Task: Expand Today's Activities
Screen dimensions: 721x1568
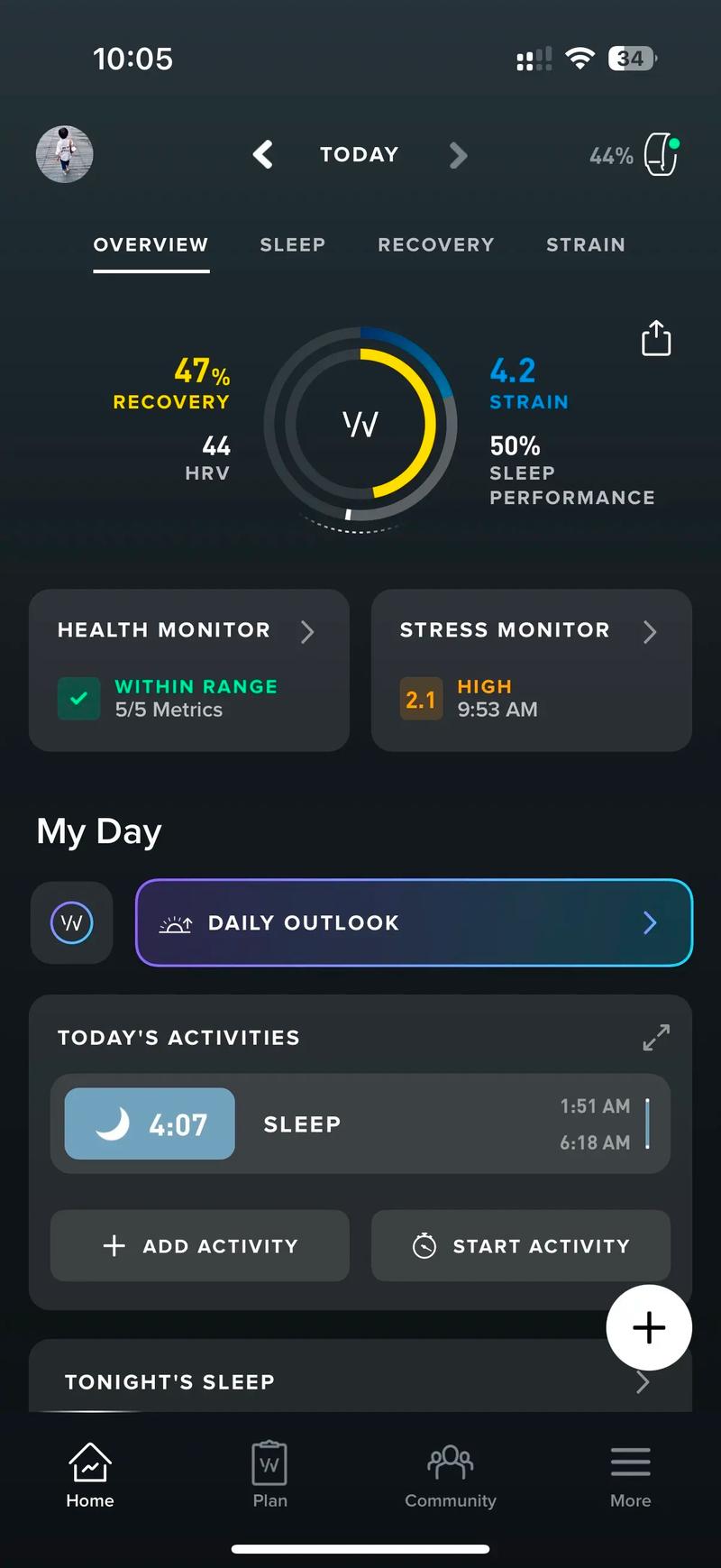Action: click(x=656, y=1037)
